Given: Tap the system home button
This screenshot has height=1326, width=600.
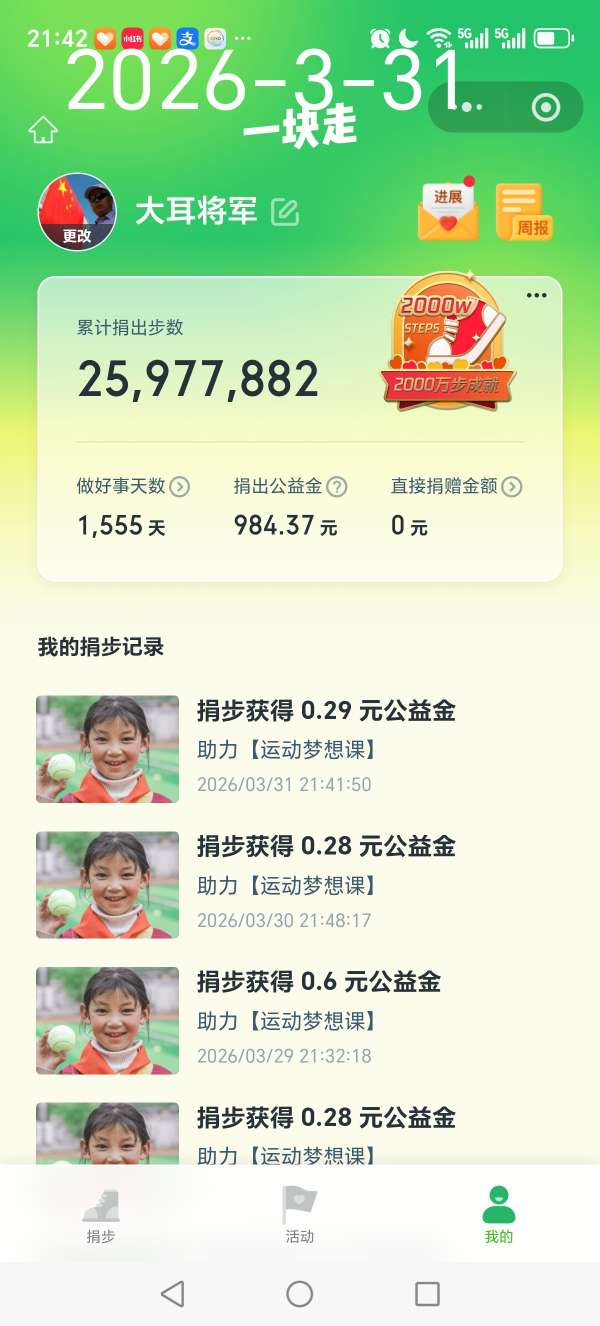Looking at the screenshot, I should (300, 1294).
